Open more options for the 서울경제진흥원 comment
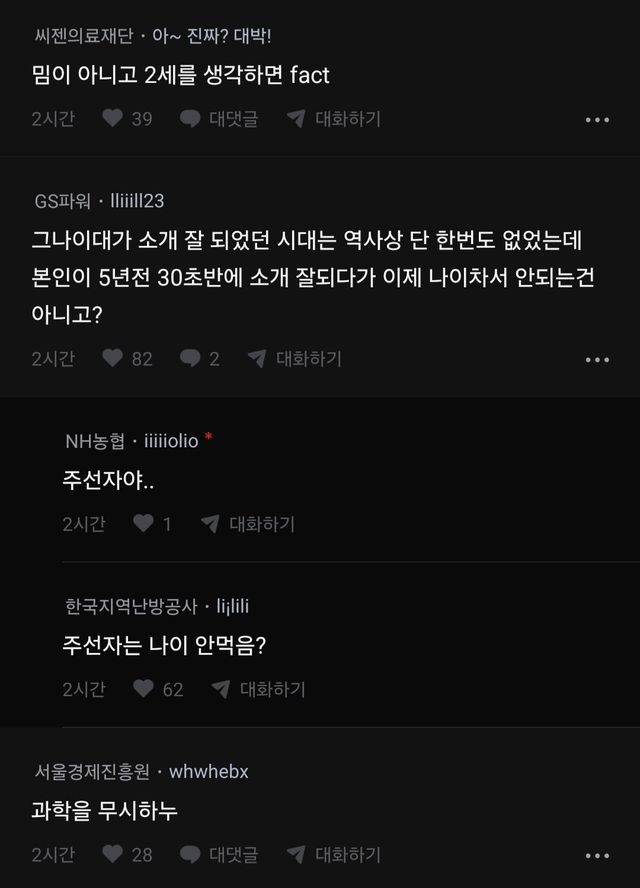 (597, 855)
